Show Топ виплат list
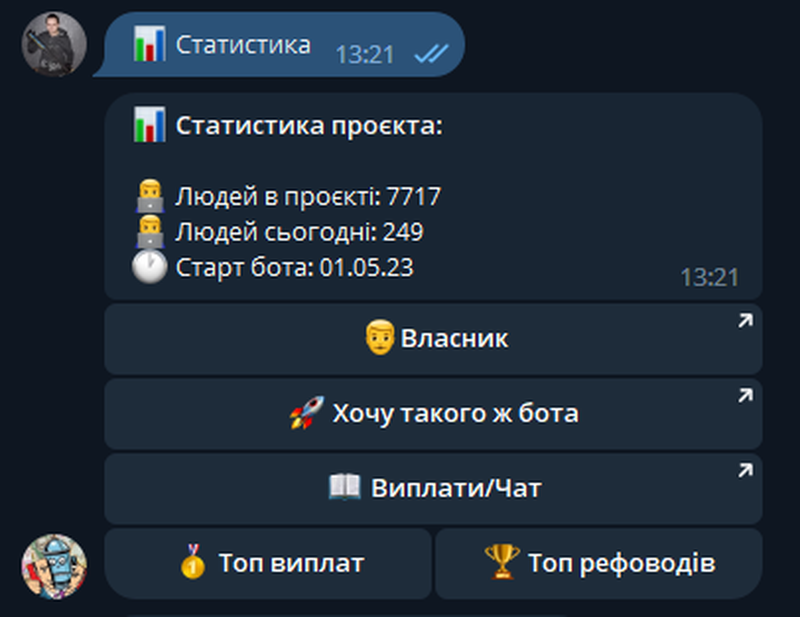 (x=268, y=563)
